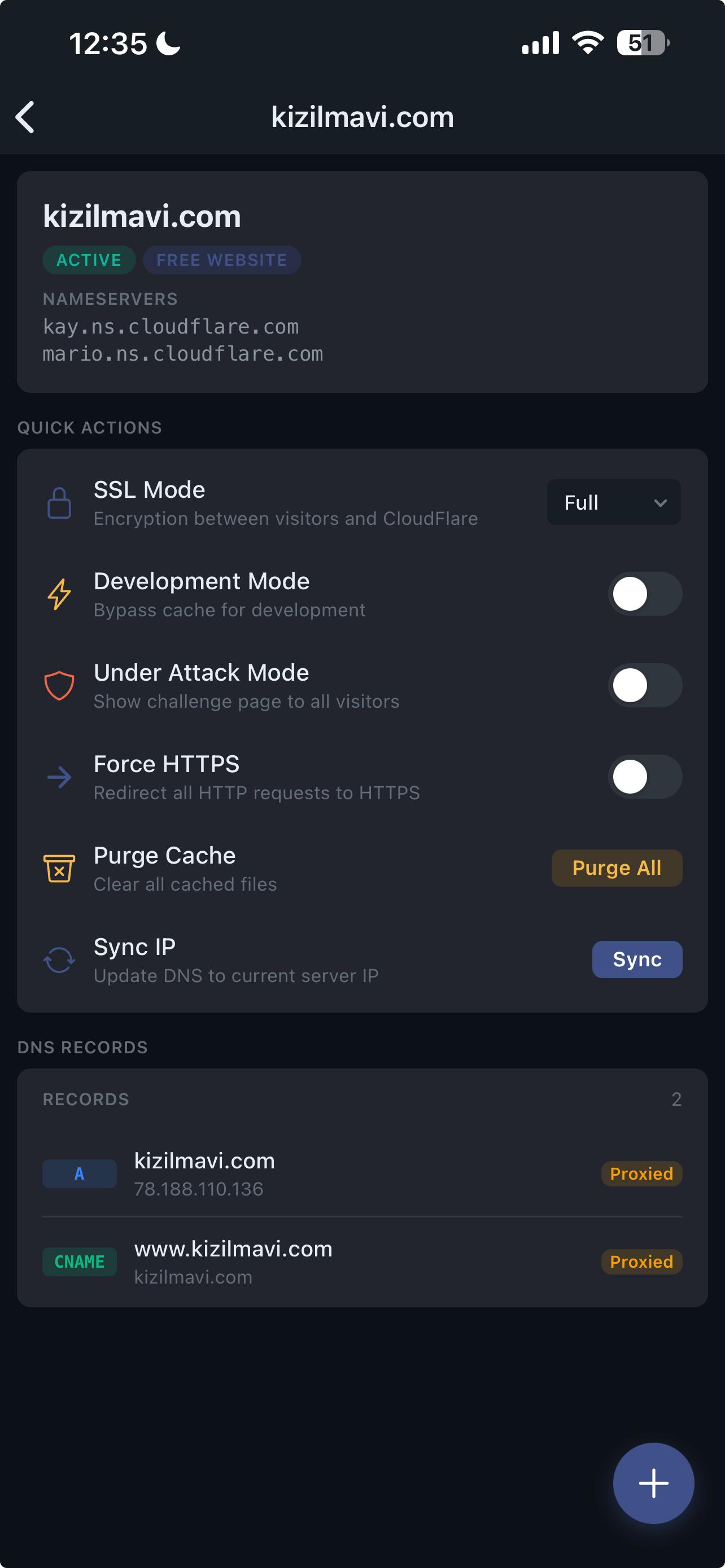Toggle Force HTTPS on
The height and width of the screenshot is (1568, 725).
click(644, 777)
